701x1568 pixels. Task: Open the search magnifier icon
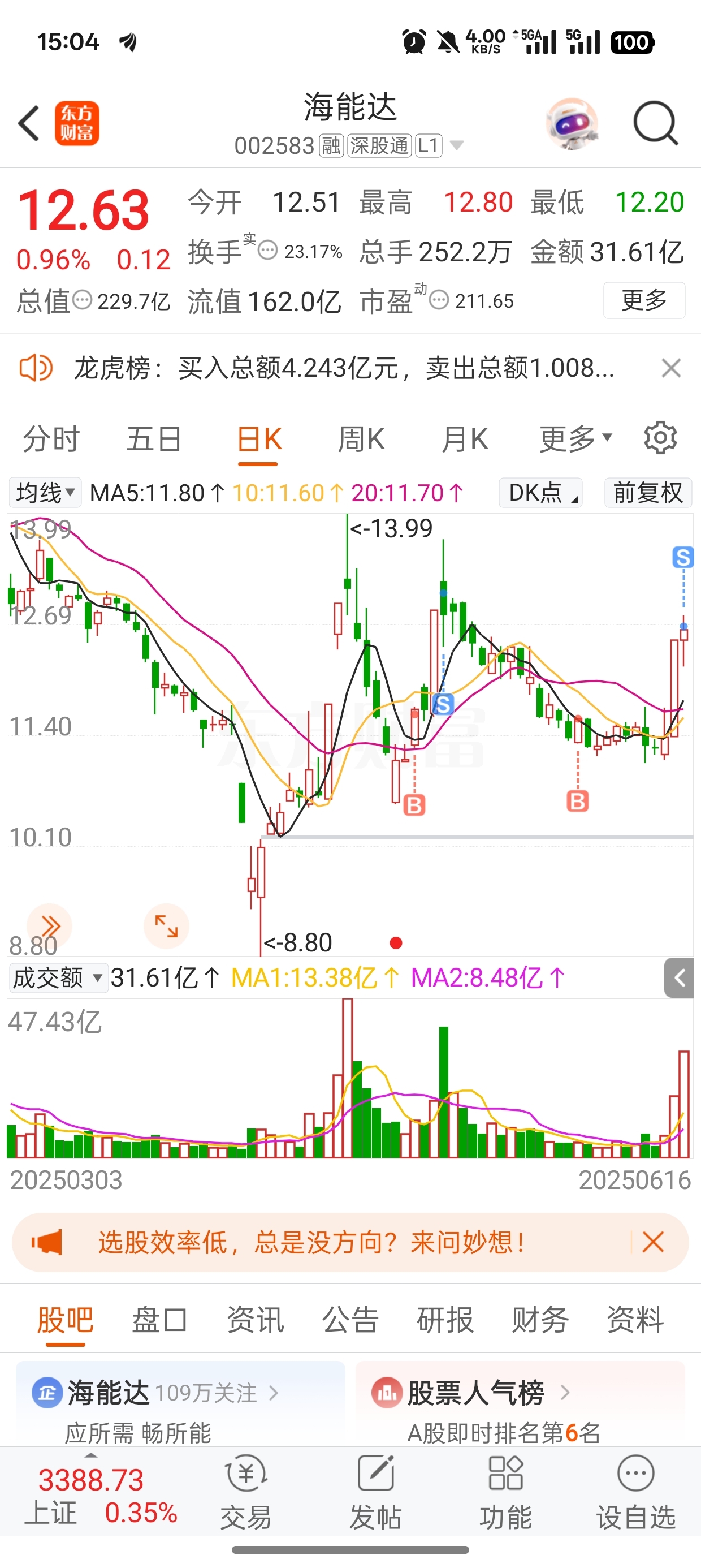click(x=655, y=123)
